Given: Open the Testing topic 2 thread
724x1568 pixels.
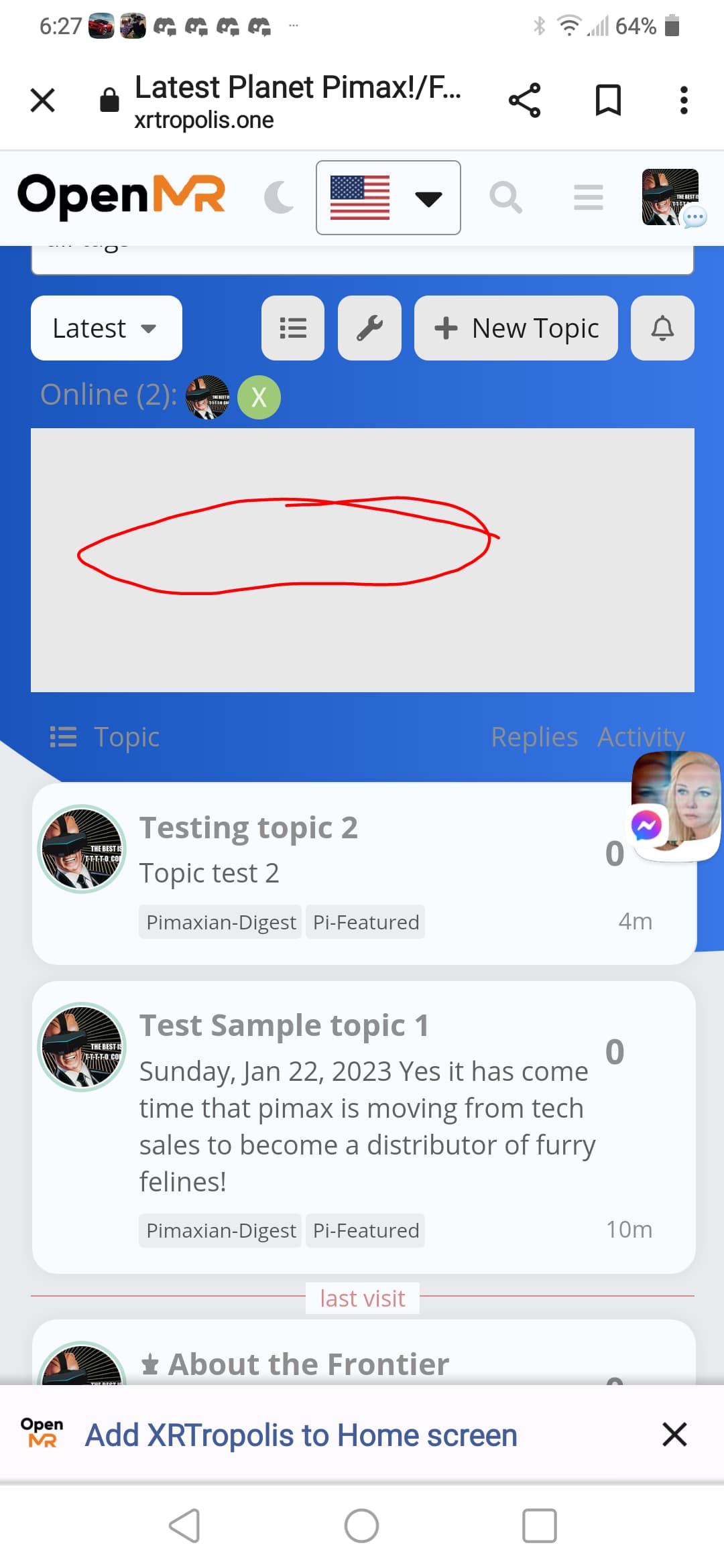Looking at the screenshot, I should [249, 828].
